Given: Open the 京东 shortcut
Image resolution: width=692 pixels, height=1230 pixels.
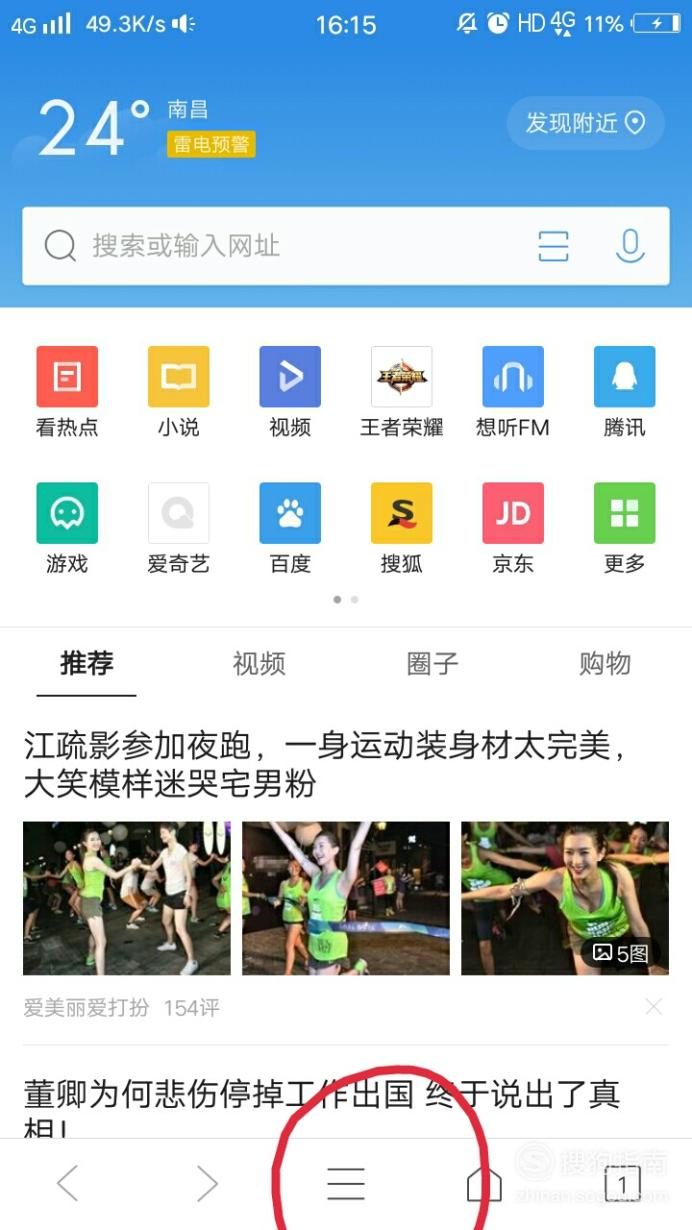Looking at the screenshot, I should tap(513, 528).
